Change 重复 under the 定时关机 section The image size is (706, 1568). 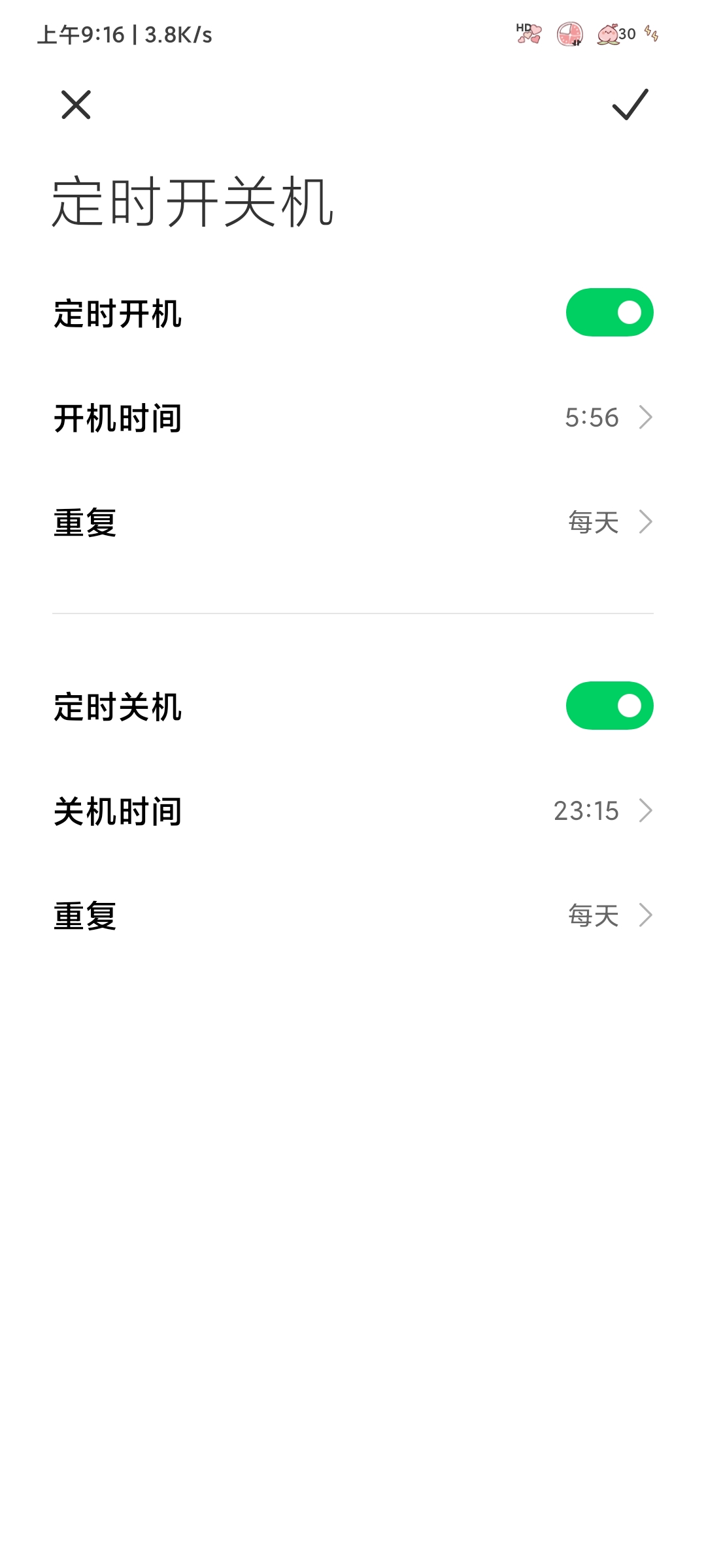pos(353,915)
